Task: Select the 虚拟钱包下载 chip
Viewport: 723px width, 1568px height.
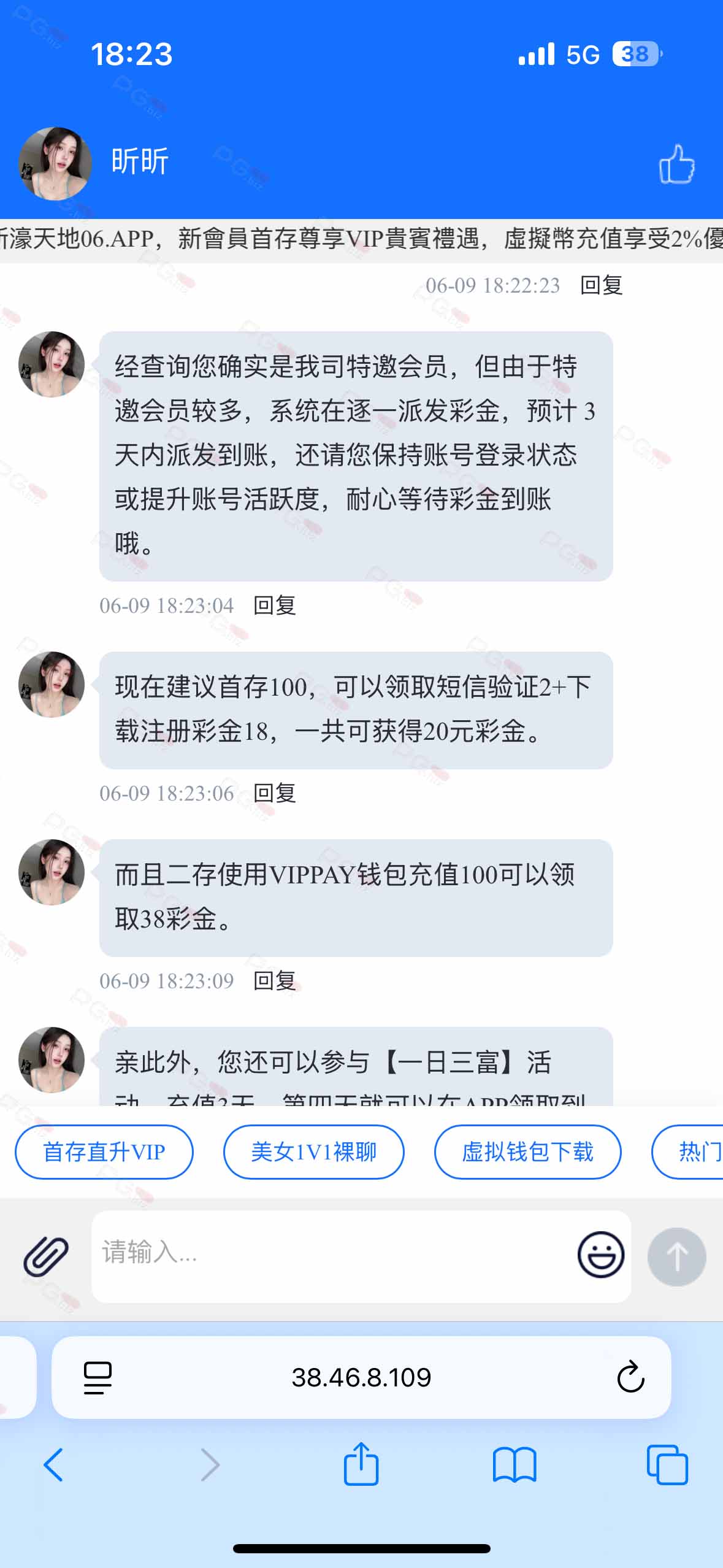Action: (x=527, y=1151)
